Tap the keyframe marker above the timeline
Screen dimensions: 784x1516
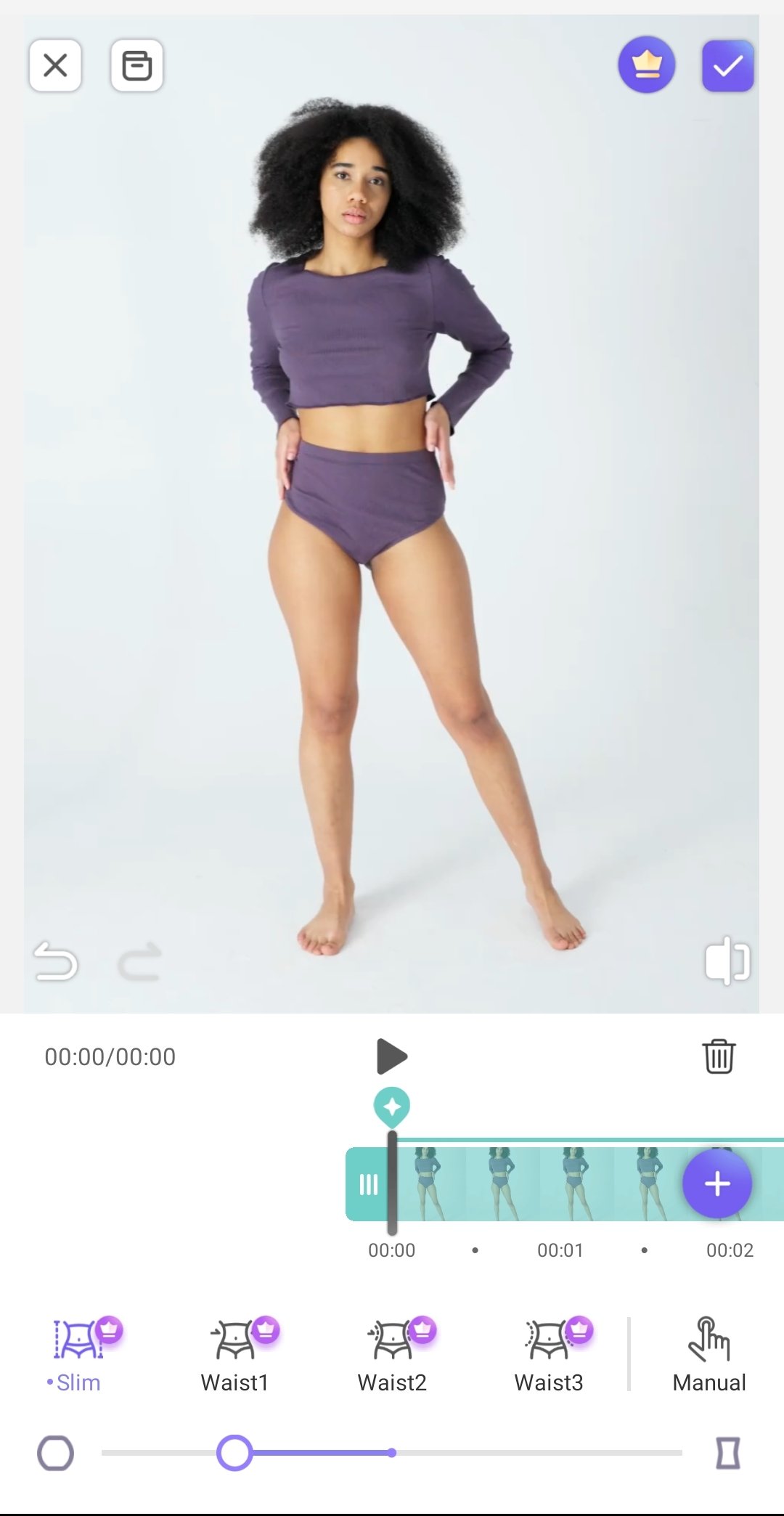click(392, 1107)
